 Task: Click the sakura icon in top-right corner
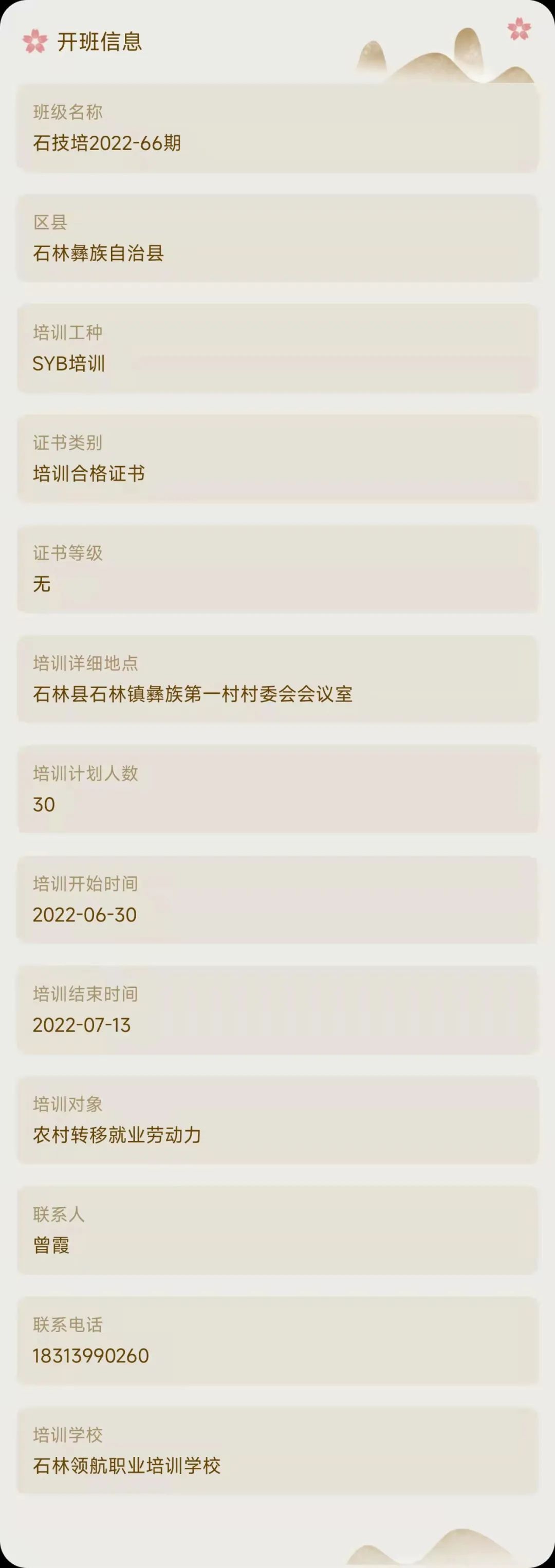tap(519, 28)
